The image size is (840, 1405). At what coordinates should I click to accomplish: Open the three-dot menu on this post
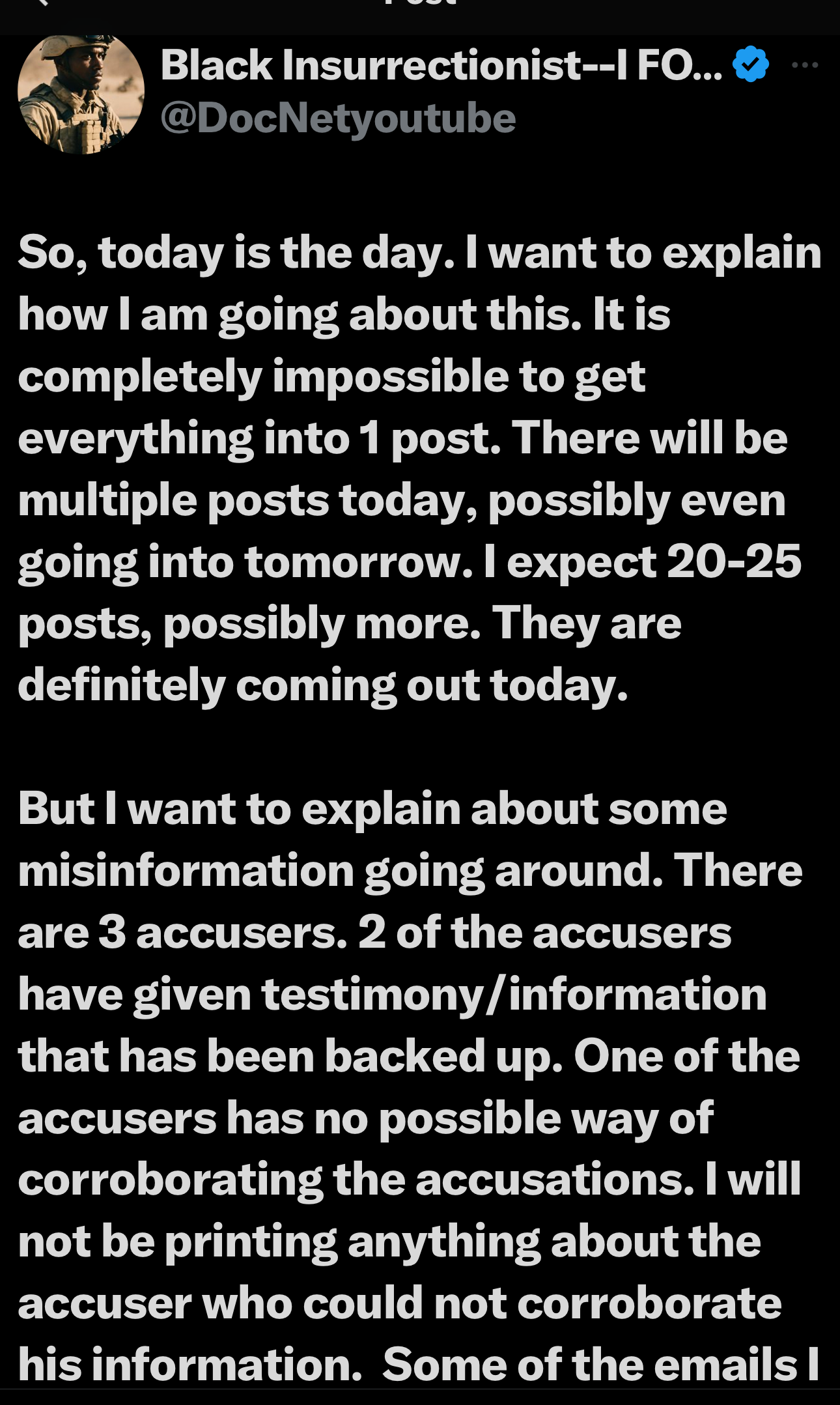[x=805, y=65]
